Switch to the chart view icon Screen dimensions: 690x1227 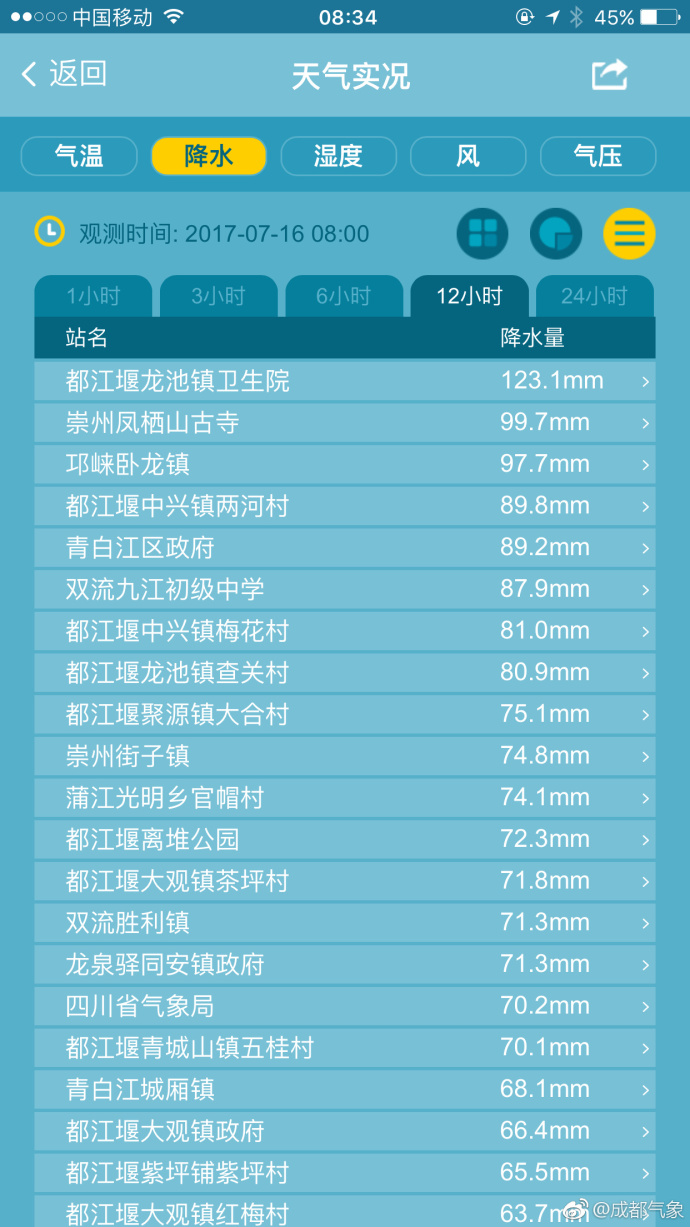click(x=555, y=234)
